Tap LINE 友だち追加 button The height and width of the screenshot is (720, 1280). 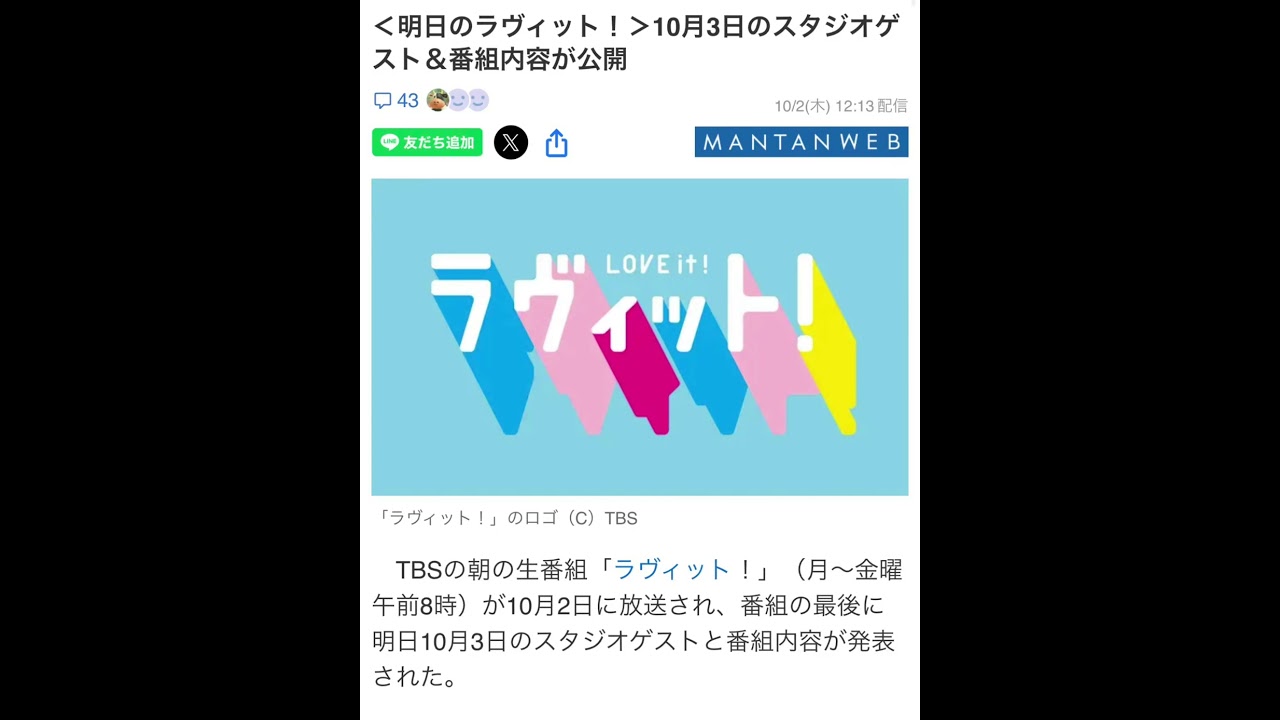(x=427, y=143)
